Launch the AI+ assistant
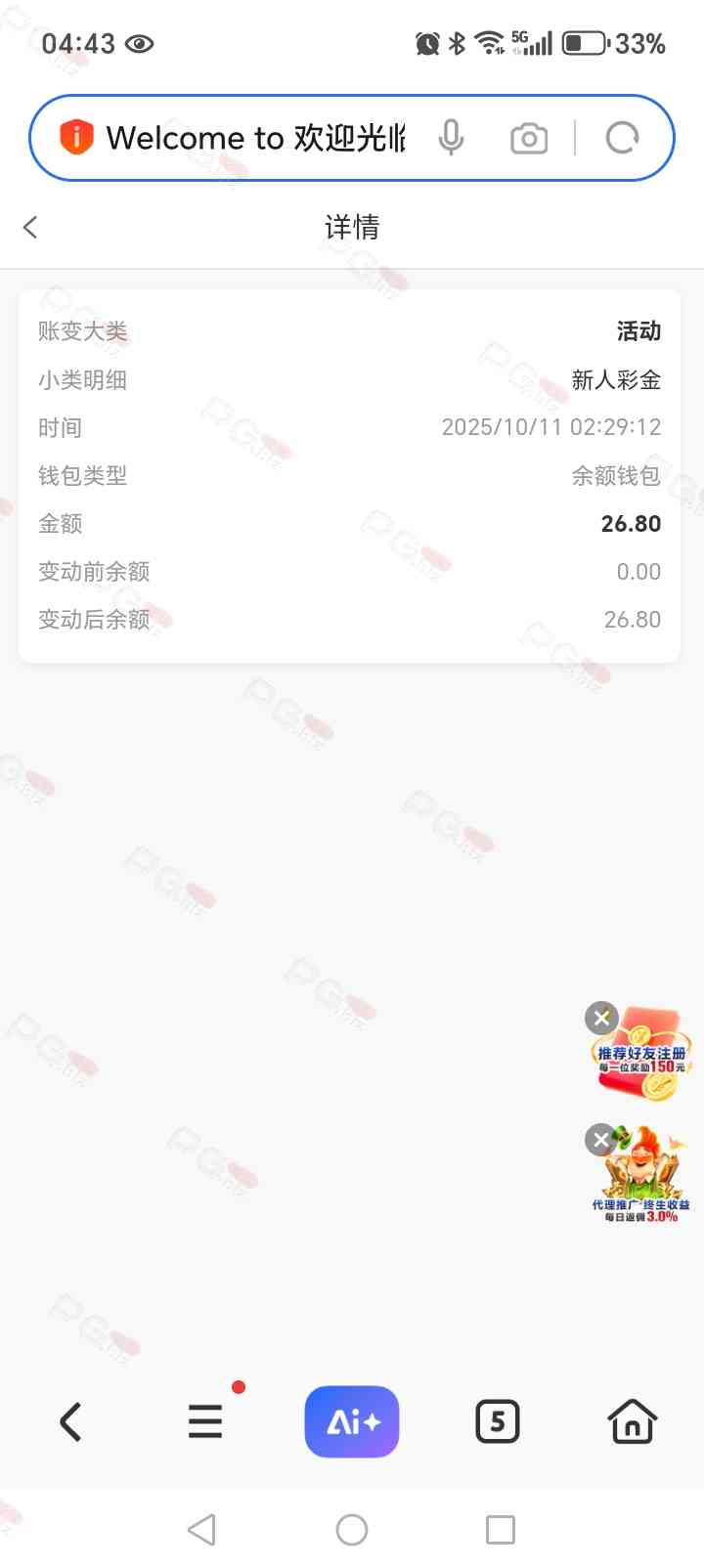 click(x=352, y=1421)
